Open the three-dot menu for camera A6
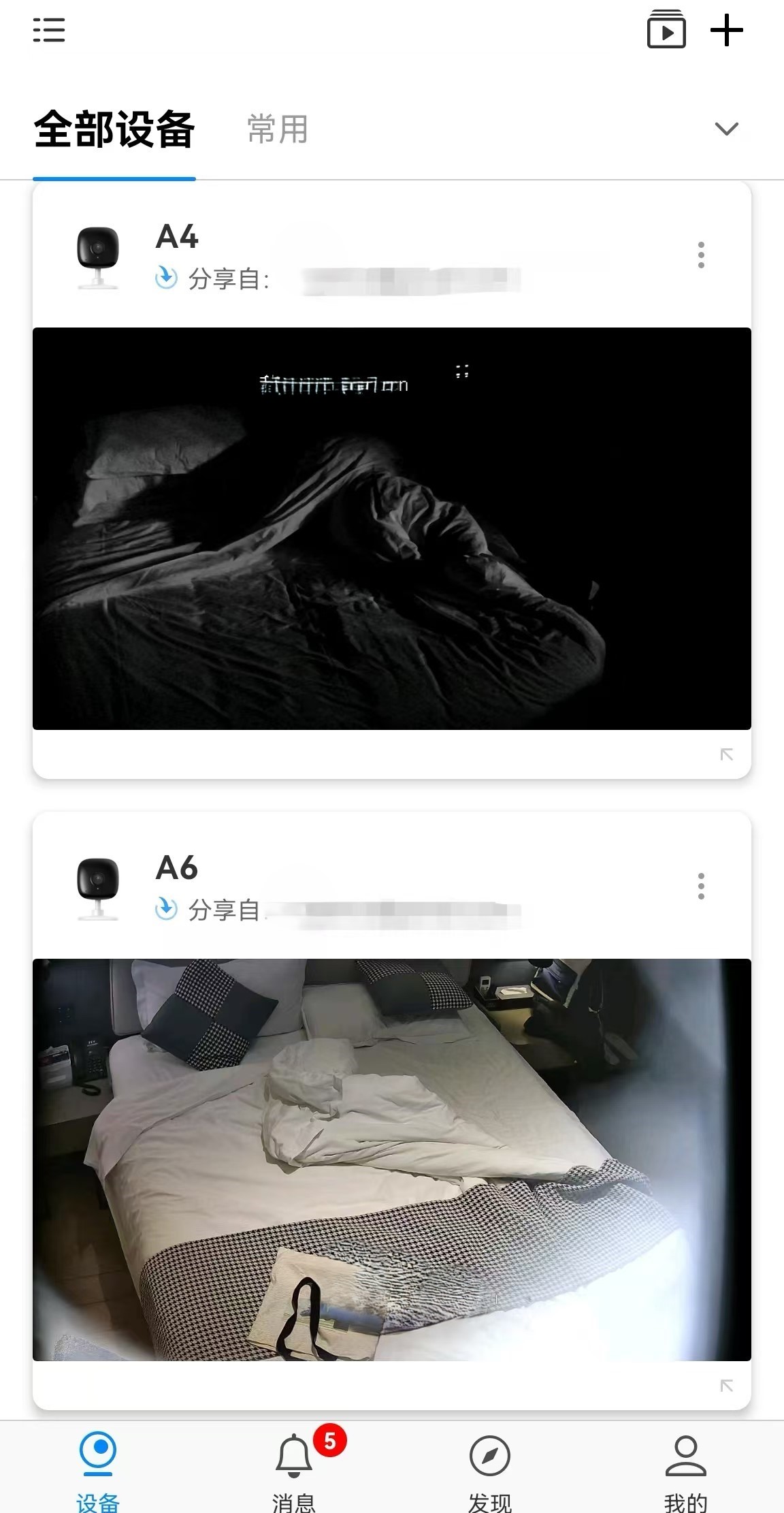The width and height of the screenshot is (784, 1513). [x=701, y=887]
